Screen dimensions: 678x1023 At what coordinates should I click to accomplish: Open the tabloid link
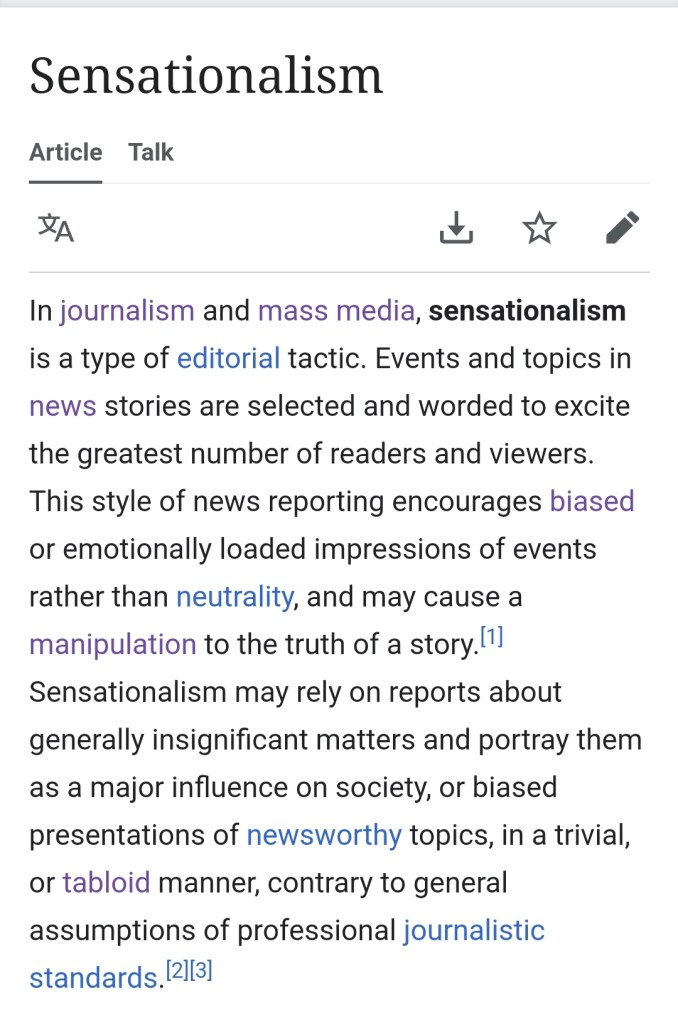106,883
